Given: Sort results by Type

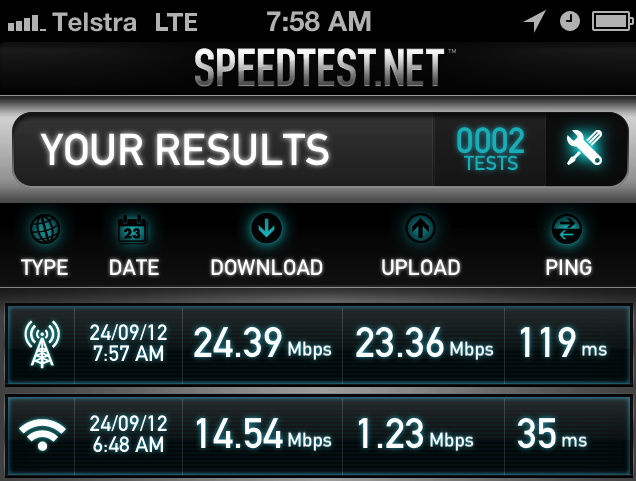Looking at the screenshot, I should (x=45, y=247).
